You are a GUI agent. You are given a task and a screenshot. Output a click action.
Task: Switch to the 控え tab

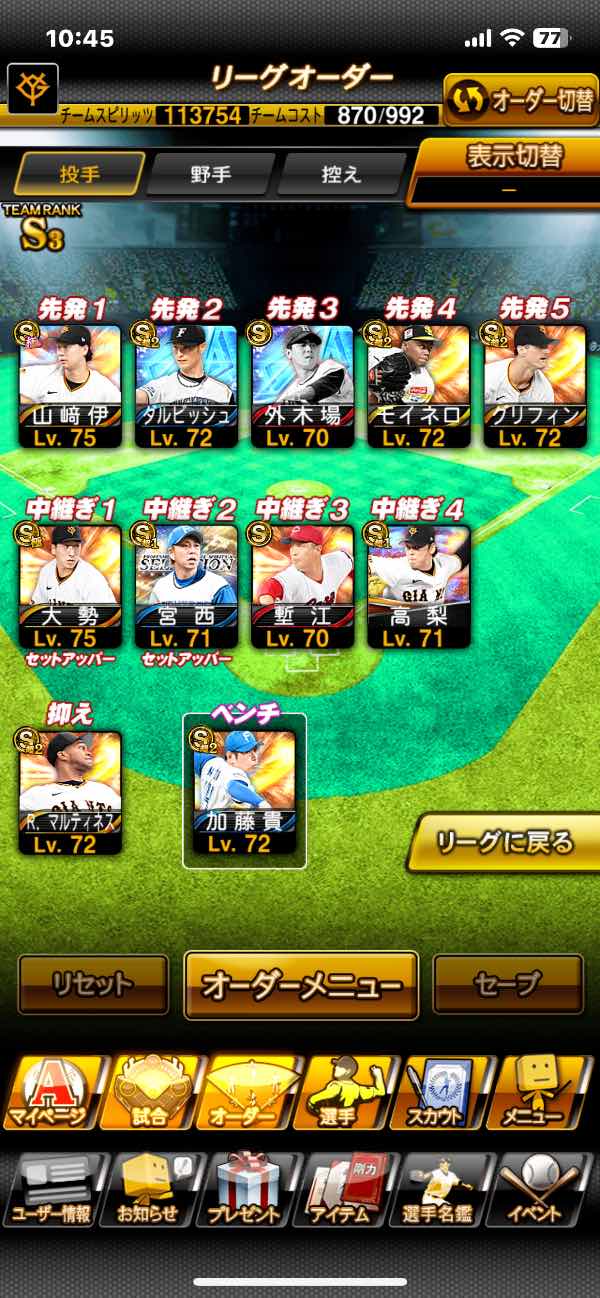pos(340,174)
